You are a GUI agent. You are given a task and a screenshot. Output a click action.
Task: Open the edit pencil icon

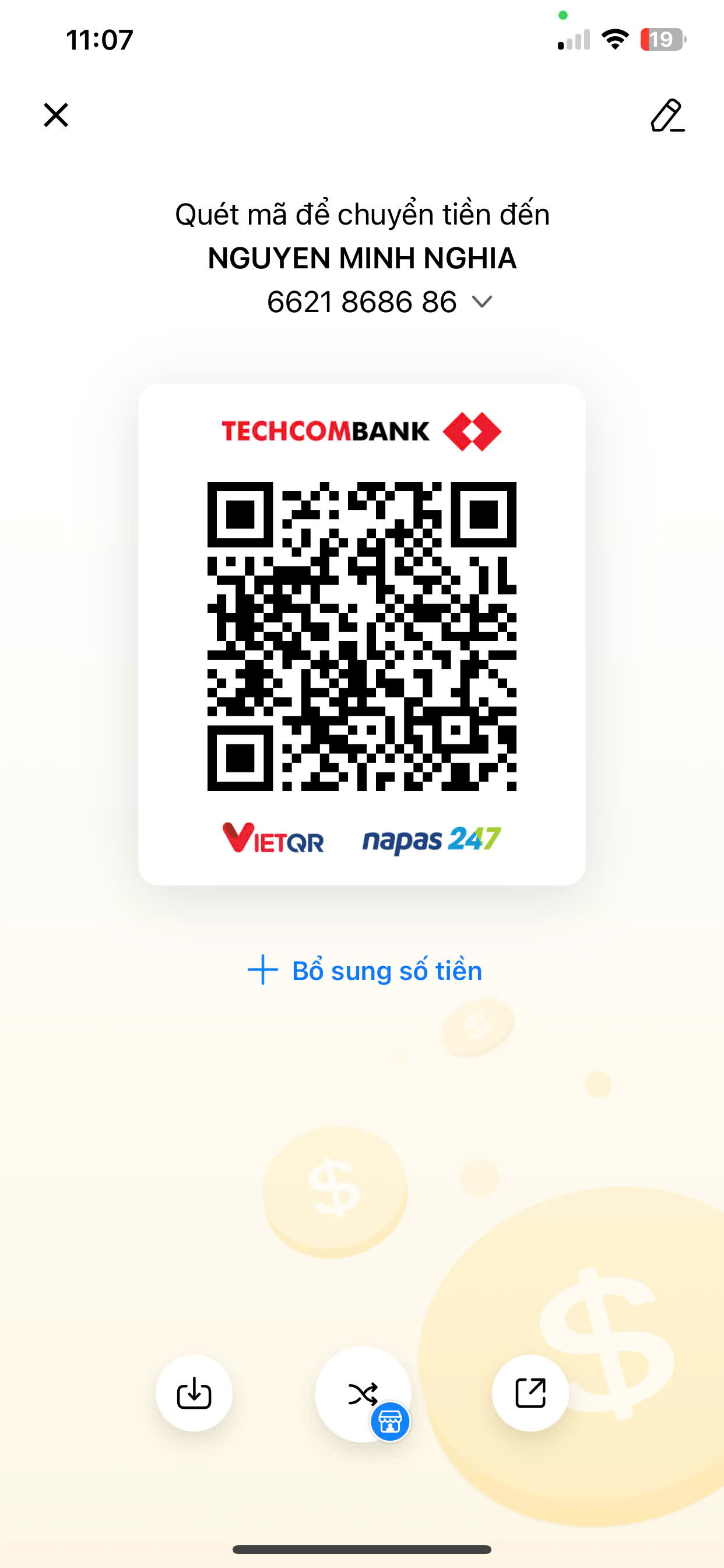click(x=667, y=116)
